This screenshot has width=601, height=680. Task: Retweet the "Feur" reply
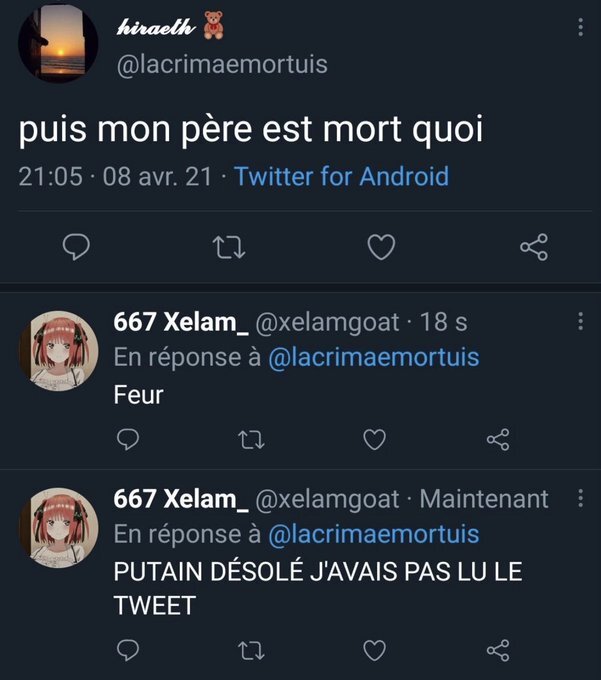click(250, 439)
